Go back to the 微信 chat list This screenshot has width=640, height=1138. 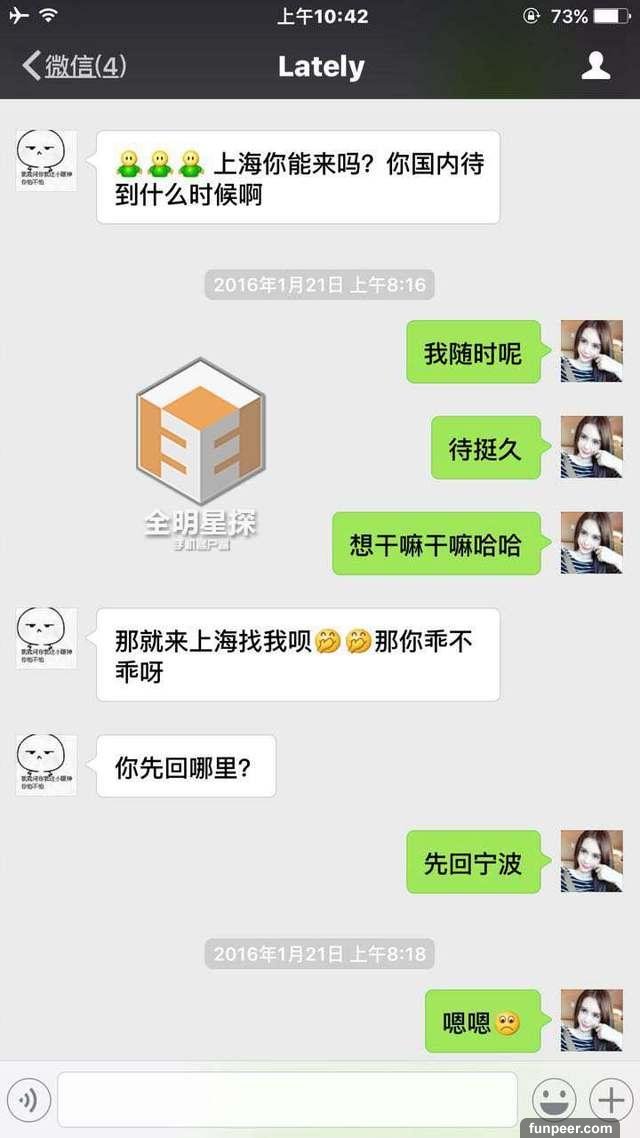pyautogui.click(x=72, y=67)
